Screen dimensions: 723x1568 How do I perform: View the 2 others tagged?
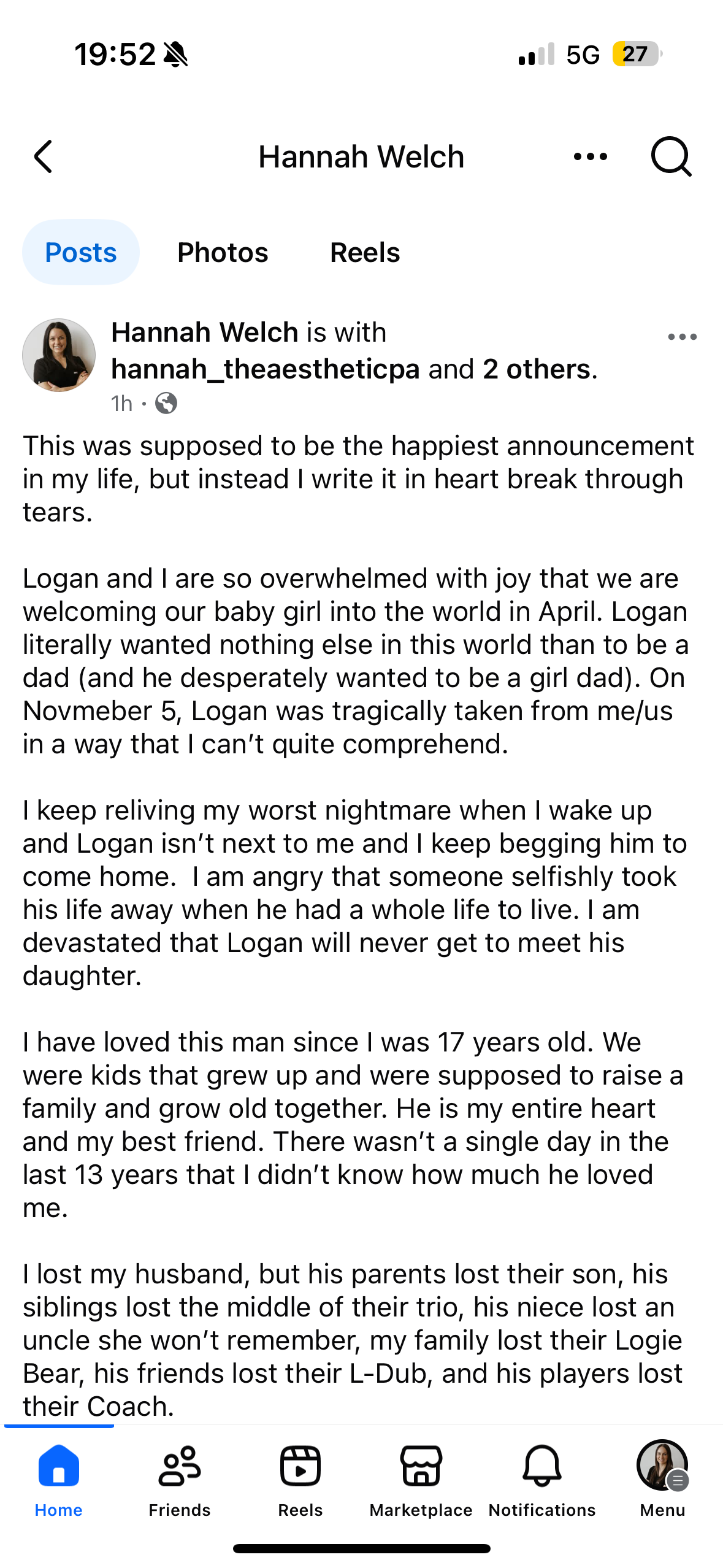536,369
